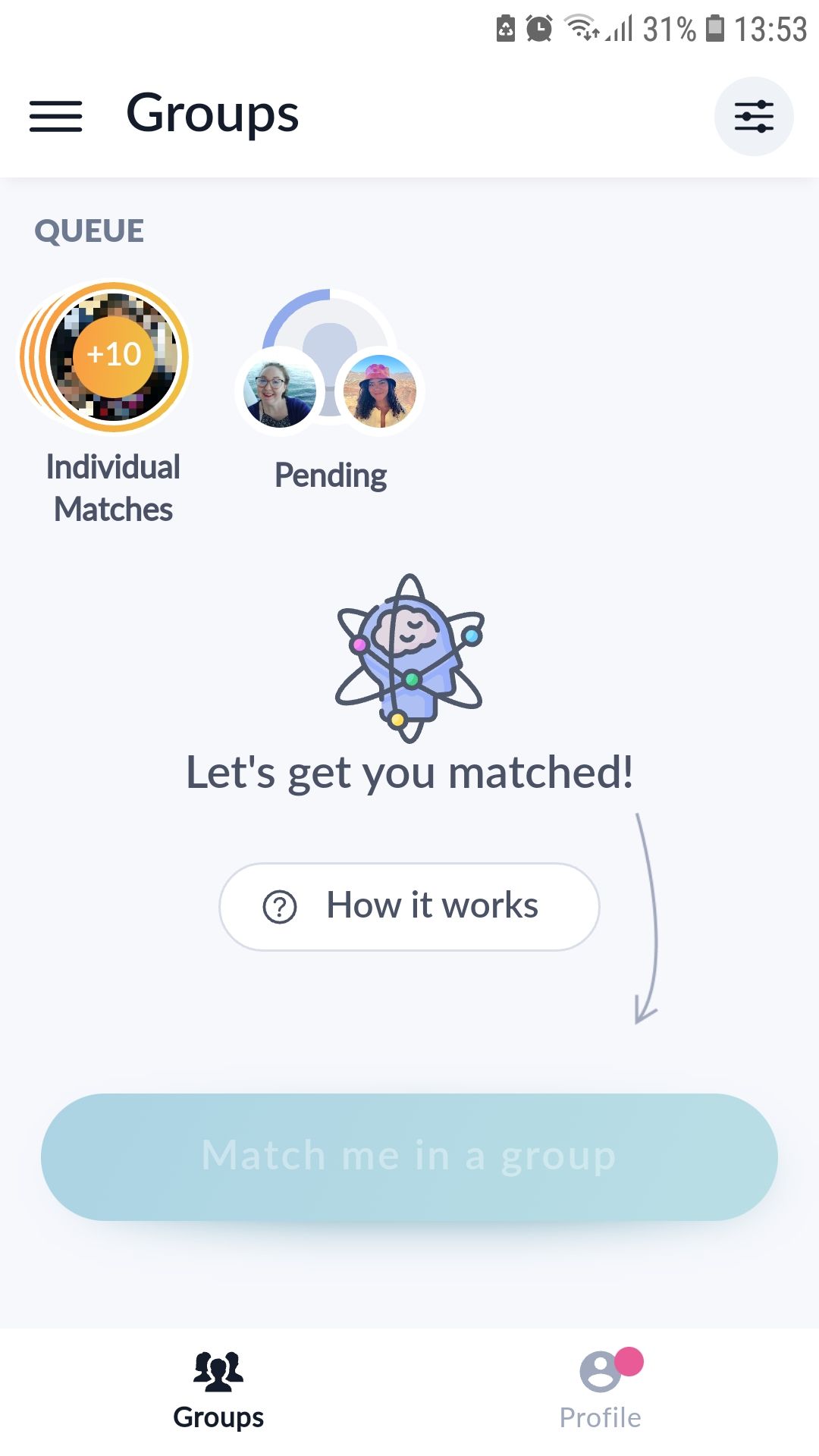
Task: Switch to the Profile tab
Action: coord(601,1392)
